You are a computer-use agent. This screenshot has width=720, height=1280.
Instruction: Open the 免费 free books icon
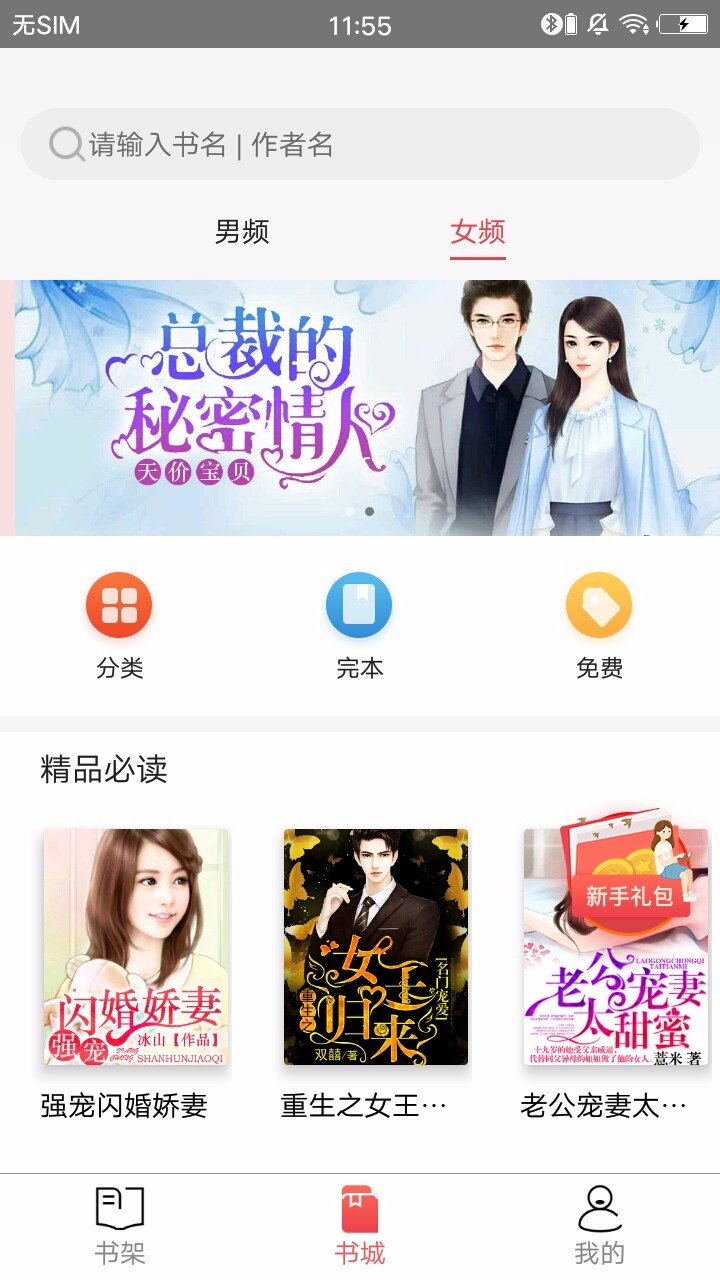tap(598, 605)
